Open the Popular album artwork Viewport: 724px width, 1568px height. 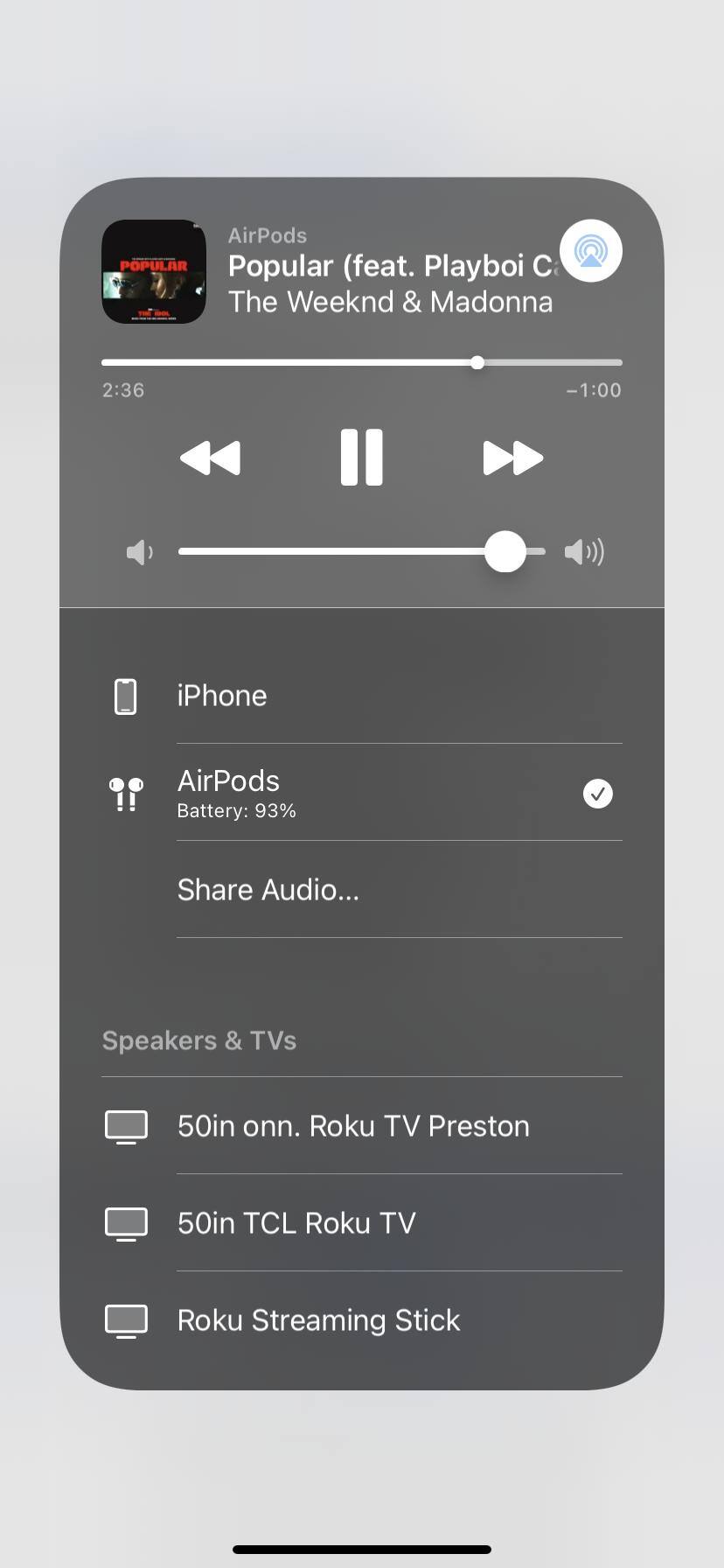pyautogui.click(x=154, y=271)
